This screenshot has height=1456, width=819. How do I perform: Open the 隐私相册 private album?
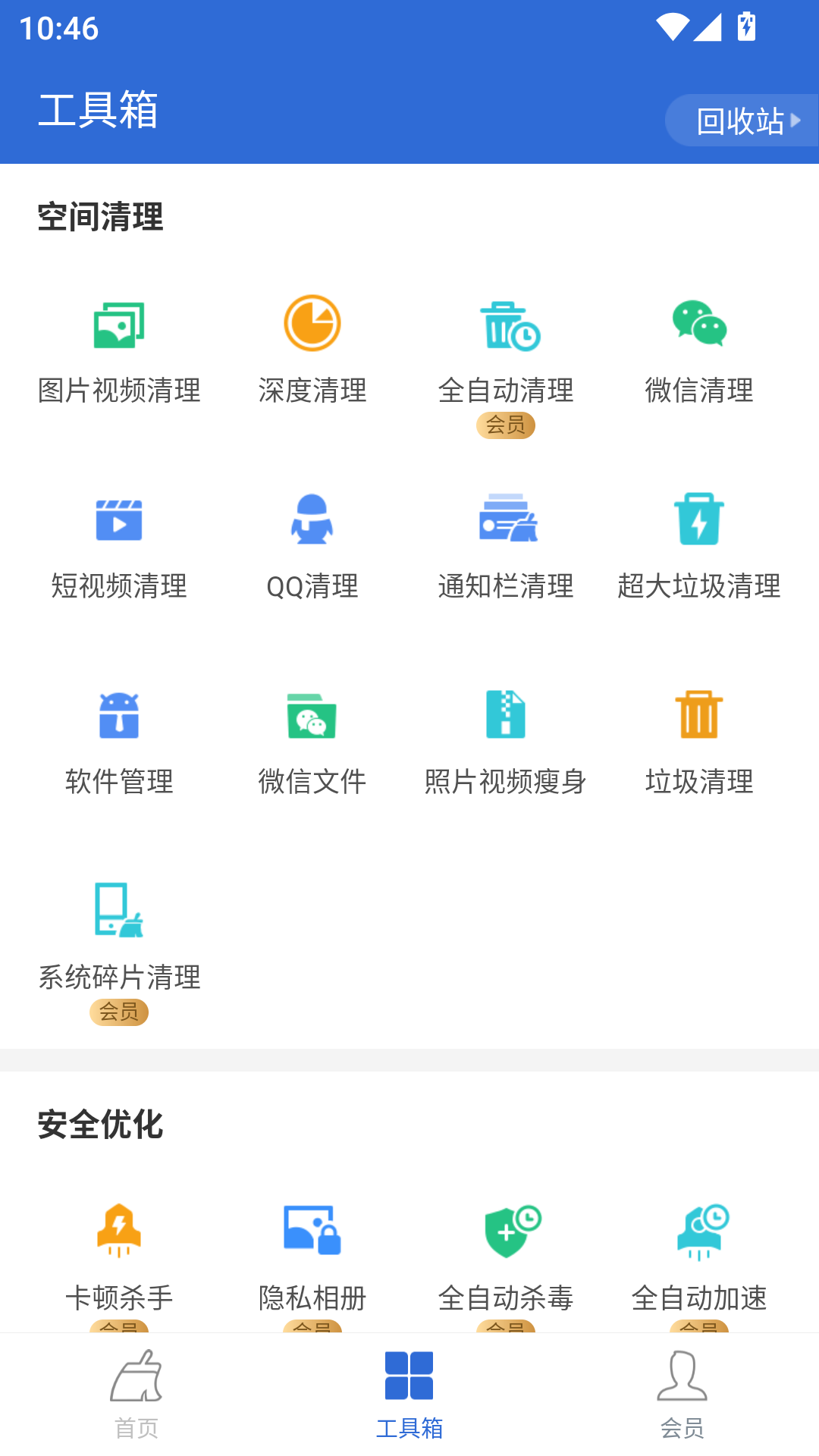[312, 1255]
